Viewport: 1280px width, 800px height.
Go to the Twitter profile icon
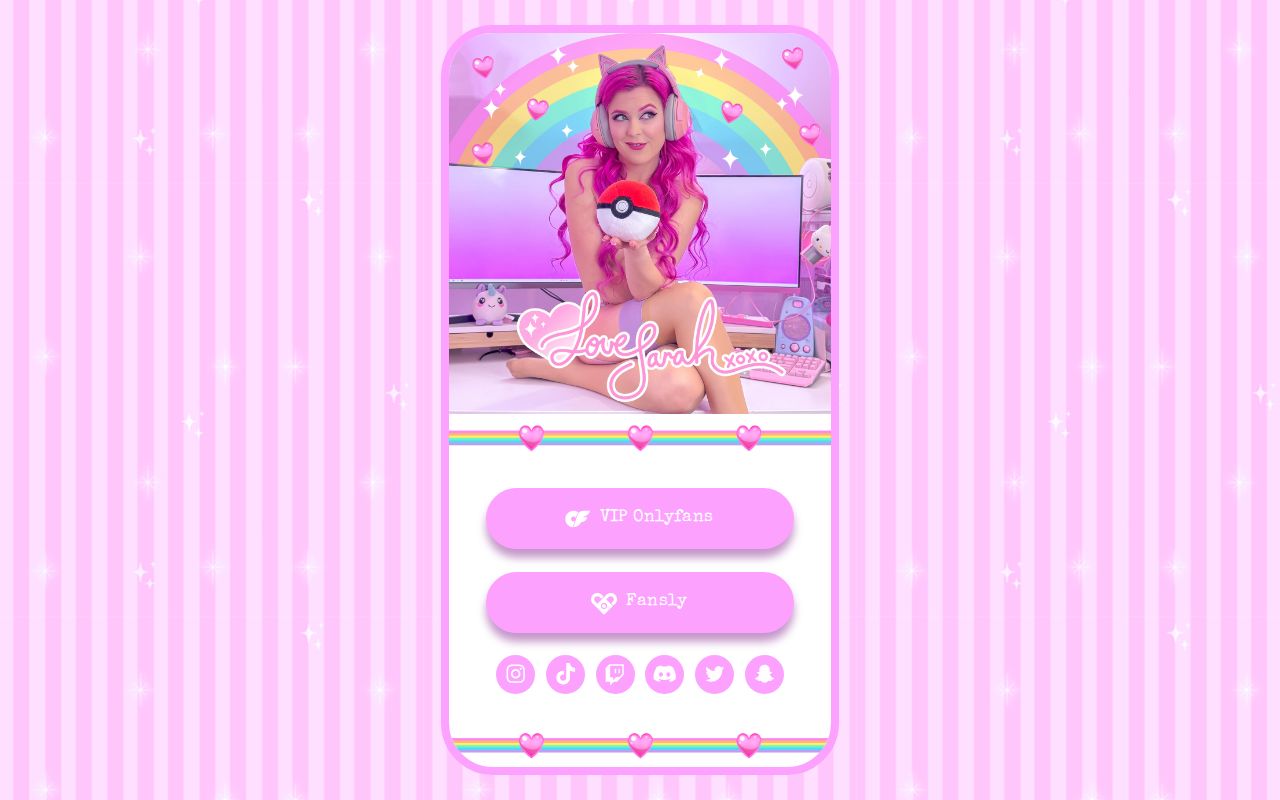coord(714,674)
